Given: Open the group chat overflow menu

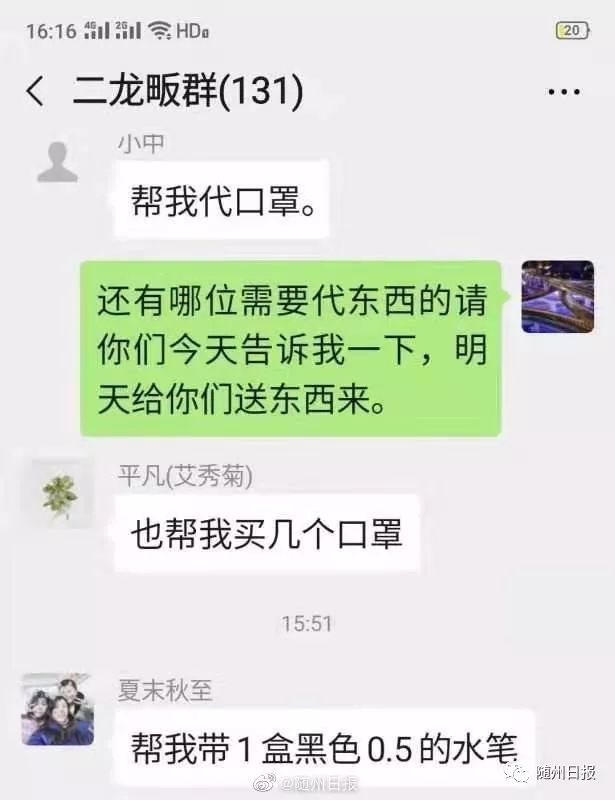Looking at the screenshot, I should click(x=563, y=93).
